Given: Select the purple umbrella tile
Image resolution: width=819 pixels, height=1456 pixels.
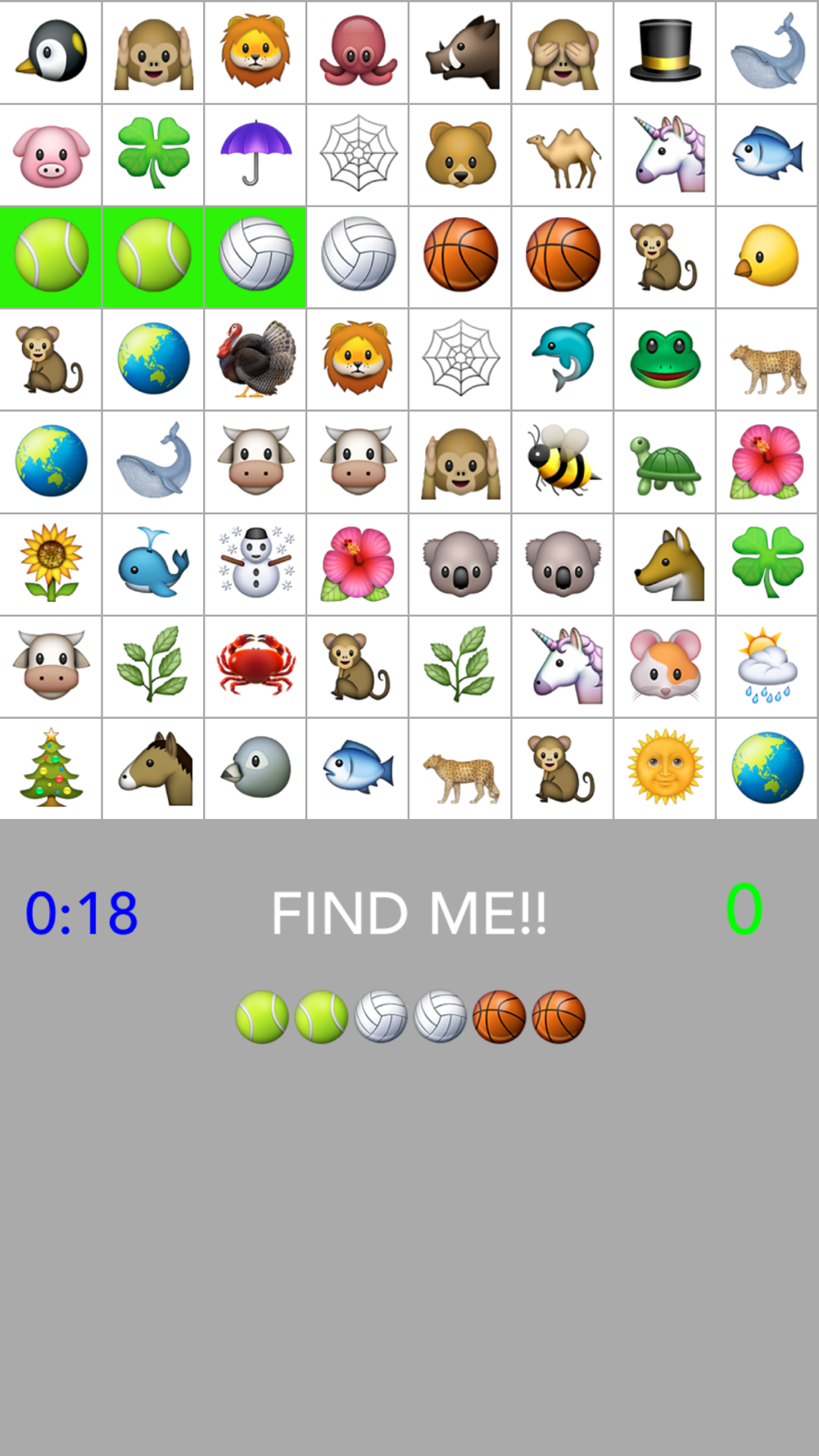Looking at the screenshot, I should pyautogui.click(x=256, y=154).
